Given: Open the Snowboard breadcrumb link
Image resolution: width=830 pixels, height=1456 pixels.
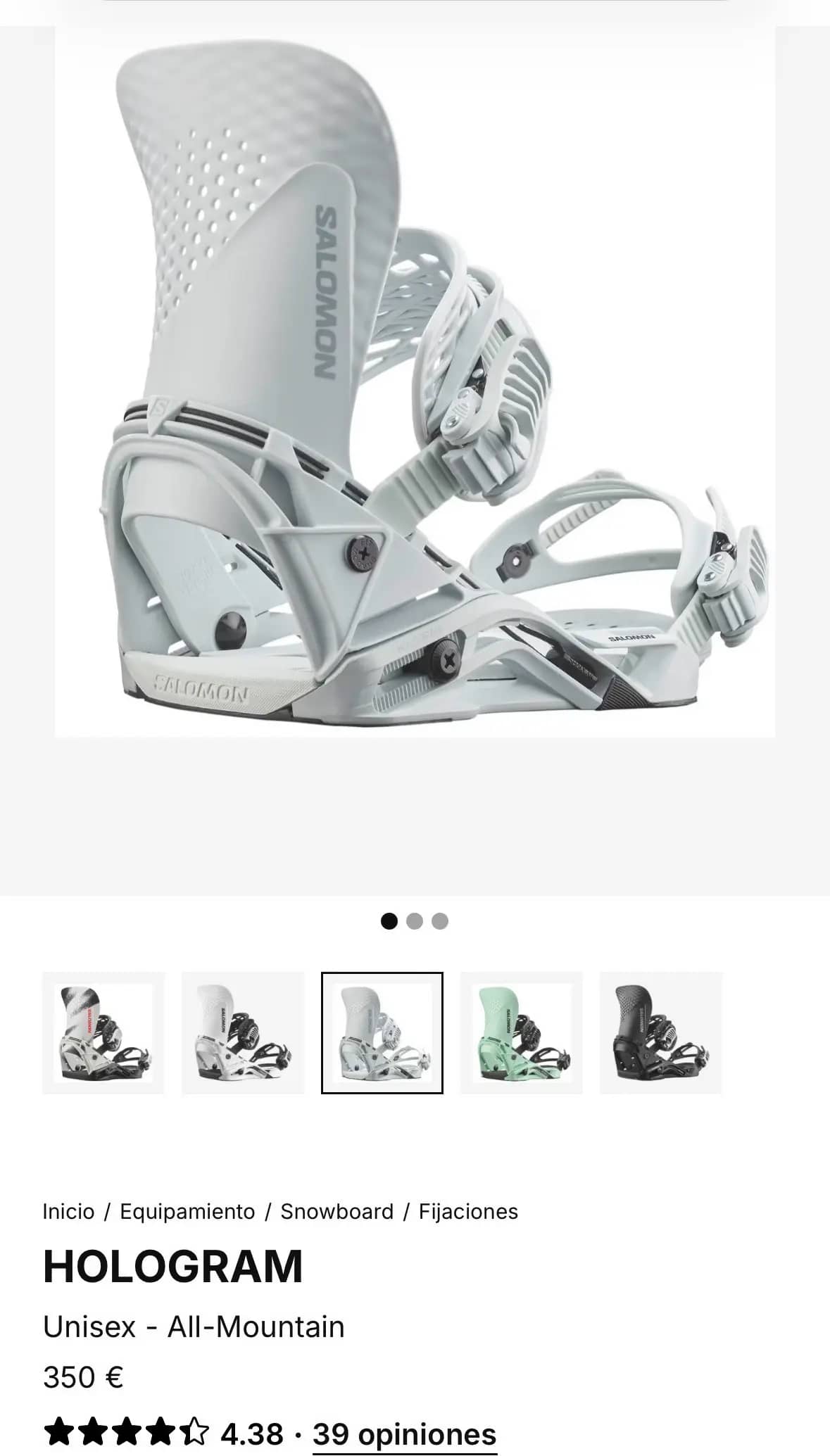Looking at the screenshot, I should pos(337,1211).
